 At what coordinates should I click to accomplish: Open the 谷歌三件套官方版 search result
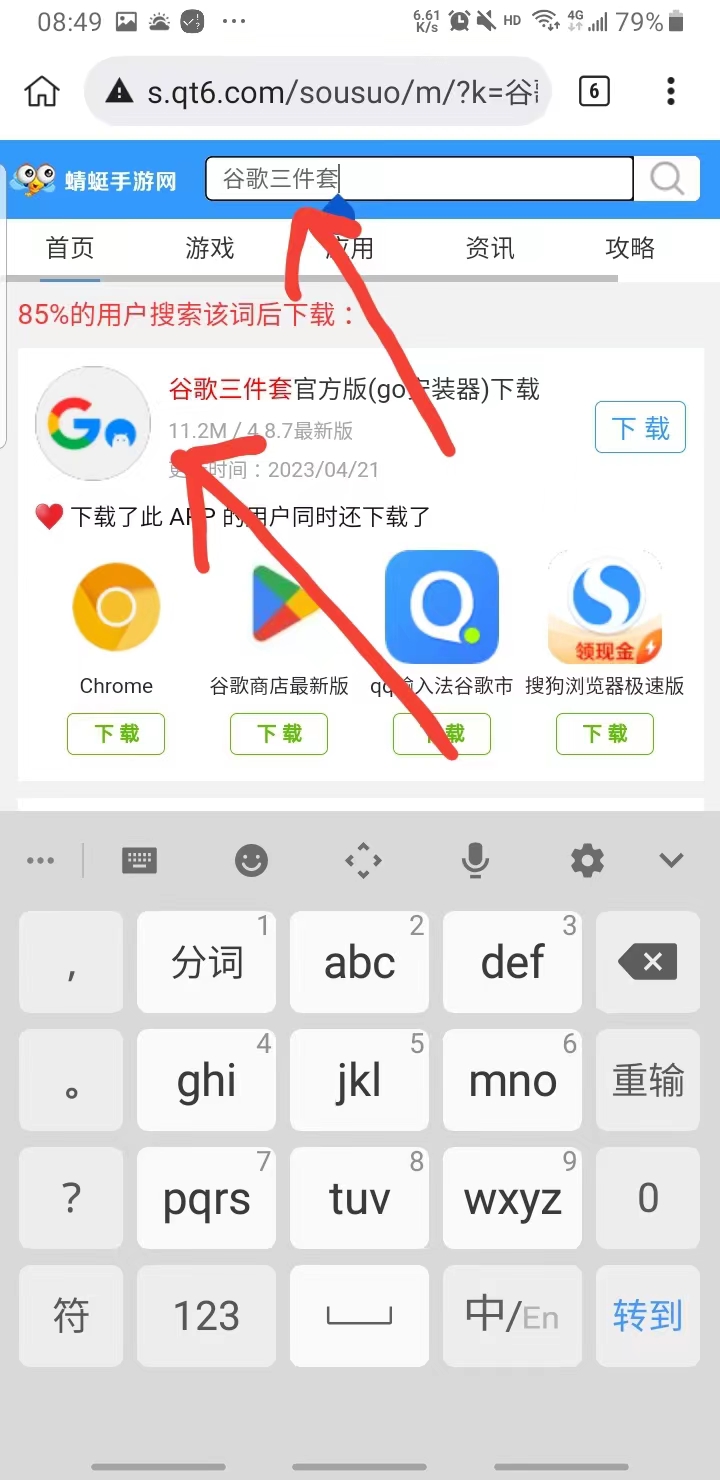[355, 389]
